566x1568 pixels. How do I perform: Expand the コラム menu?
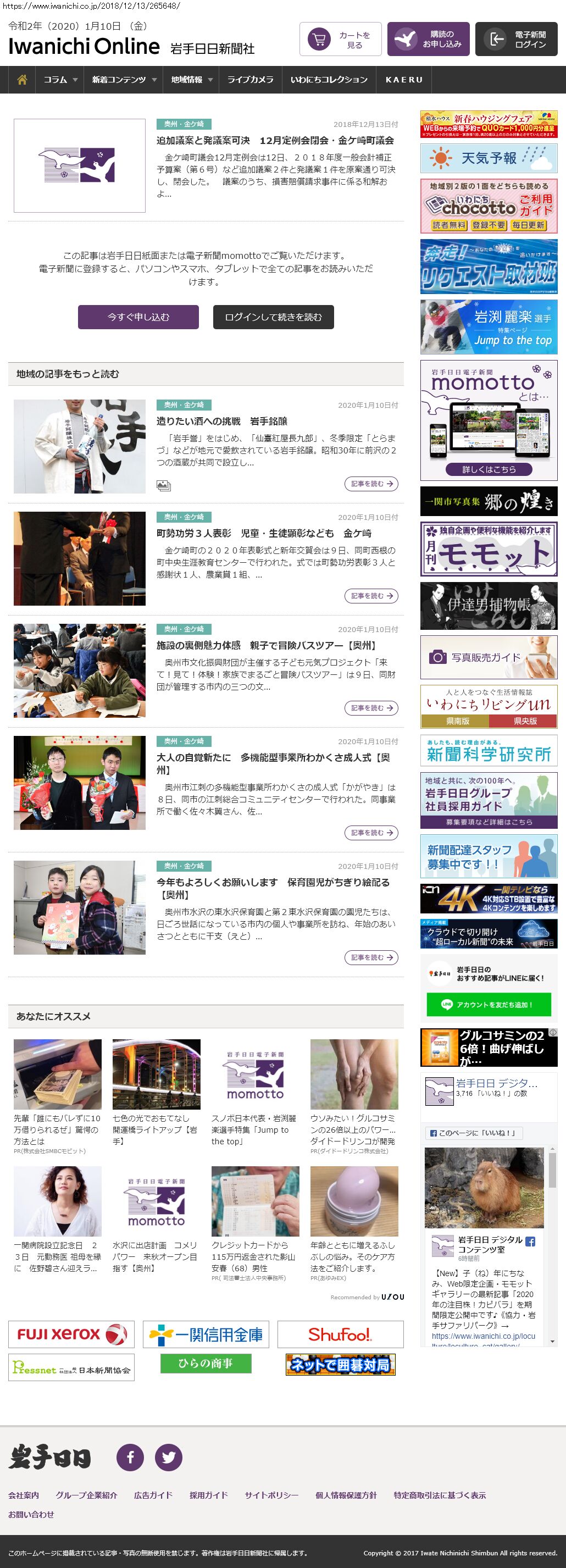pos(60,80)
